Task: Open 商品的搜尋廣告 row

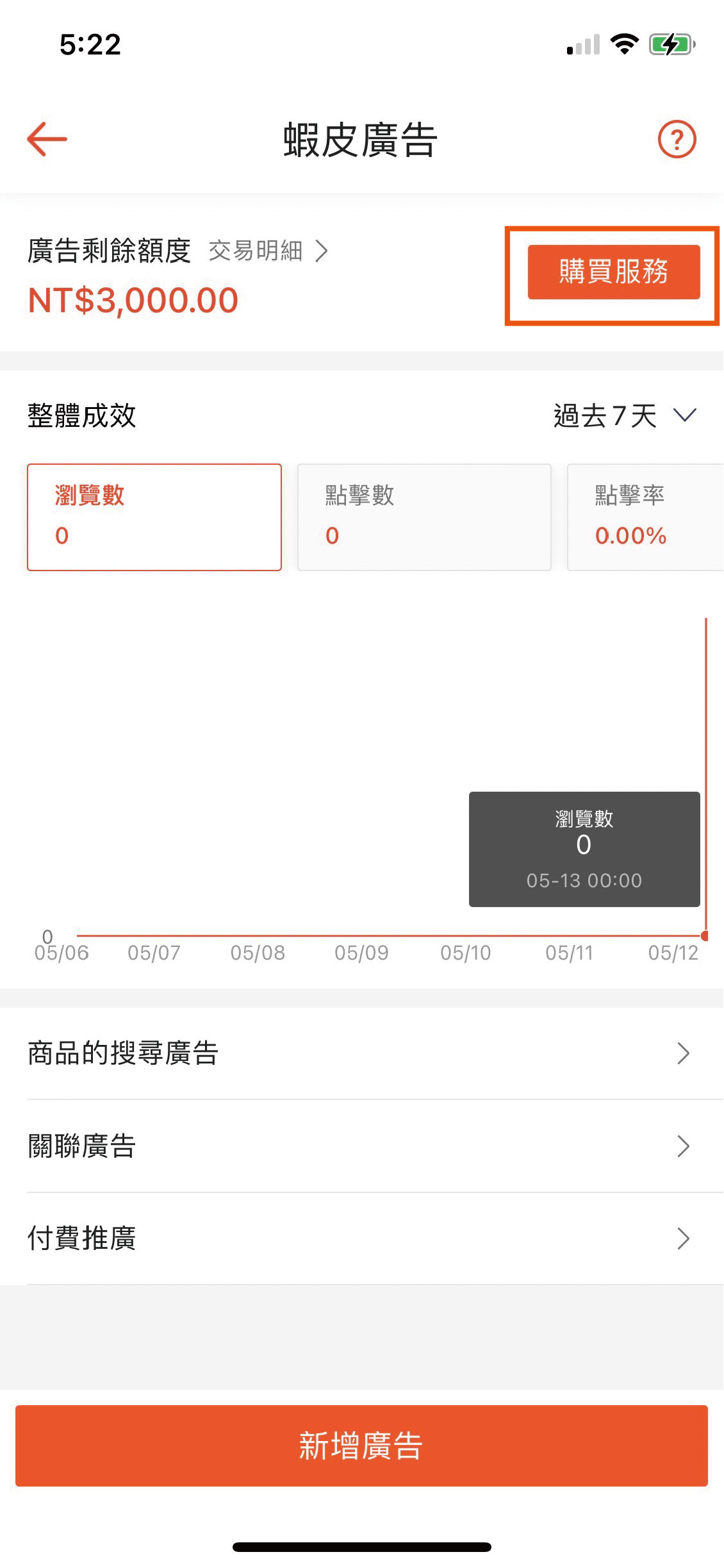Action: coord(362,1053)
